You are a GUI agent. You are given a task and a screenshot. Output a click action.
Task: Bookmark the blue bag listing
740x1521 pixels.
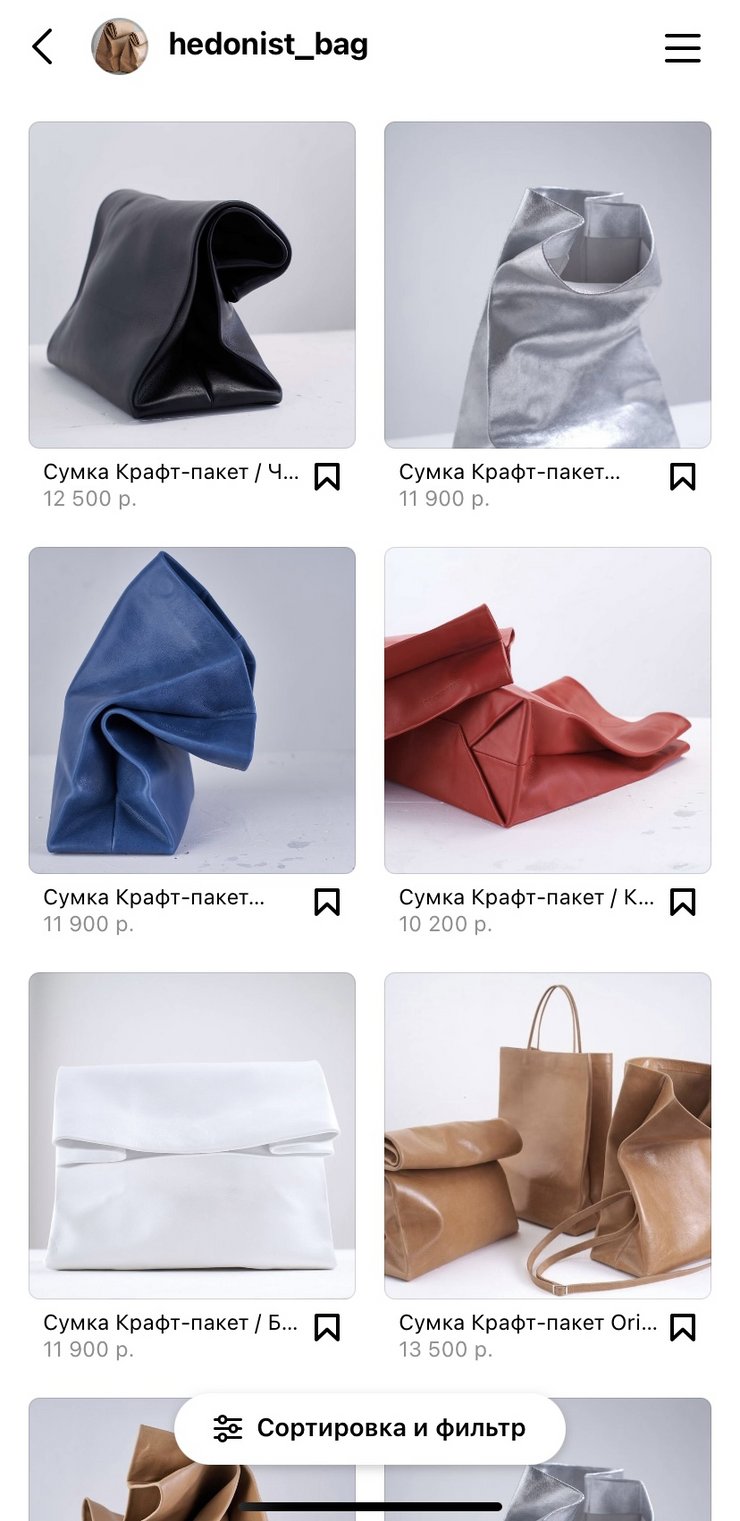pyautogui.click(x=327, y=902)
